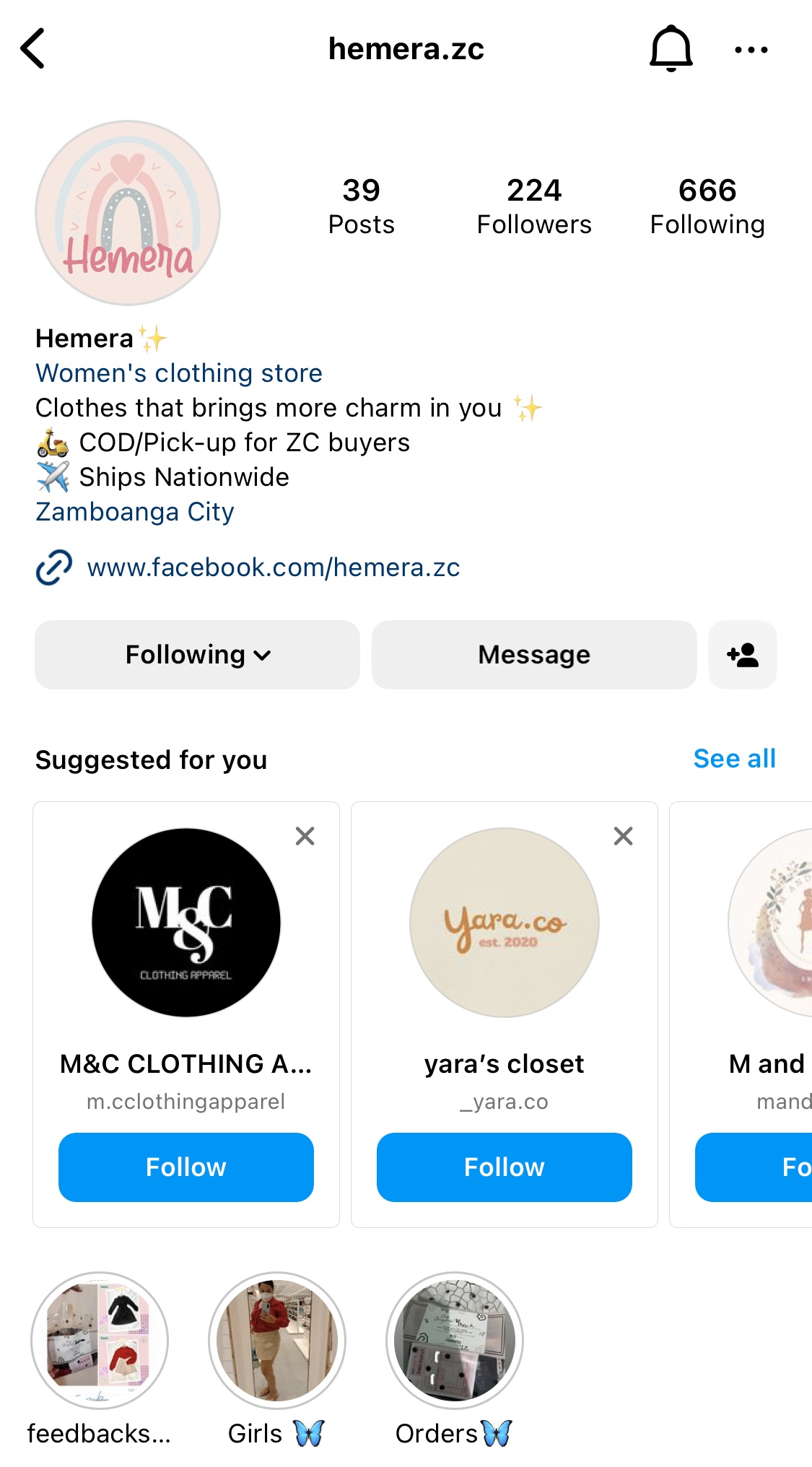812x1467 pixels.
Task: Open the Zamboanga City location link
Action: (x=135, y=512)
